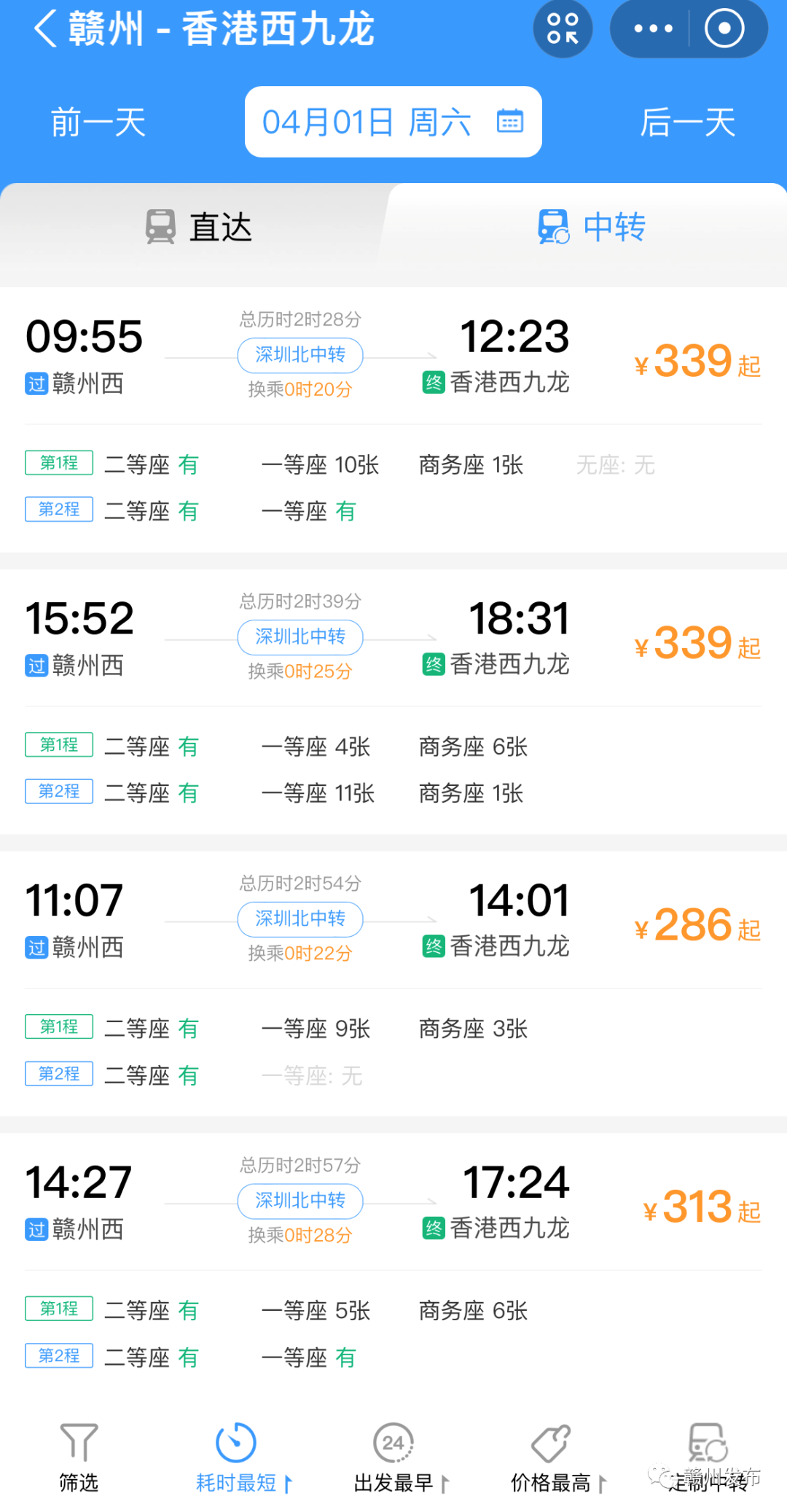Go to 后一天
This screenshot has height=1512, width=787.
[687, 122]
